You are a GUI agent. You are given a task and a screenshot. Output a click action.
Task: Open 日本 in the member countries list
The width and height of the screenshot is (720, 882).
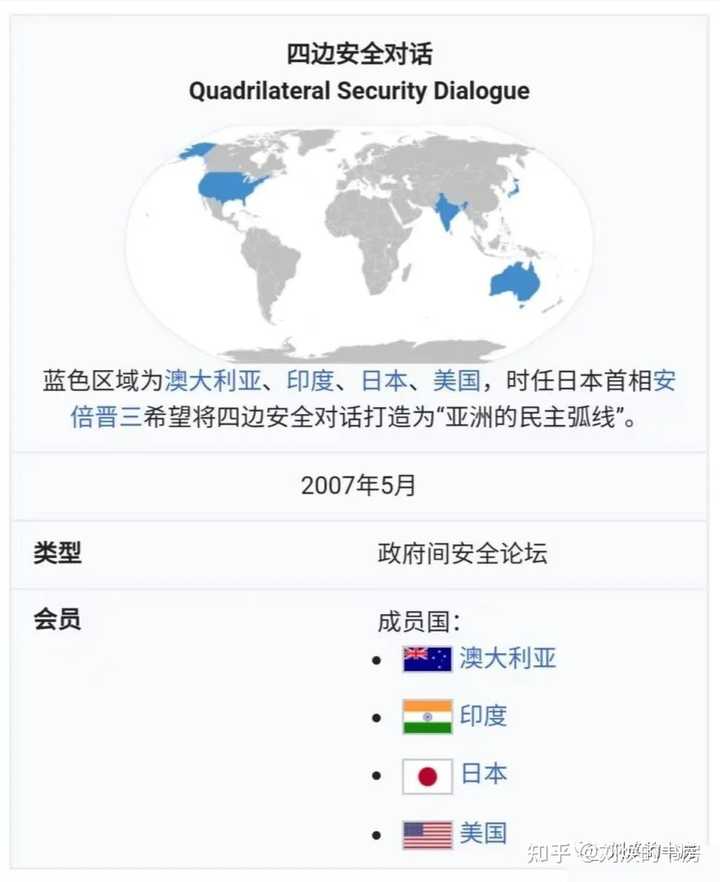click(x=483, y=774)
